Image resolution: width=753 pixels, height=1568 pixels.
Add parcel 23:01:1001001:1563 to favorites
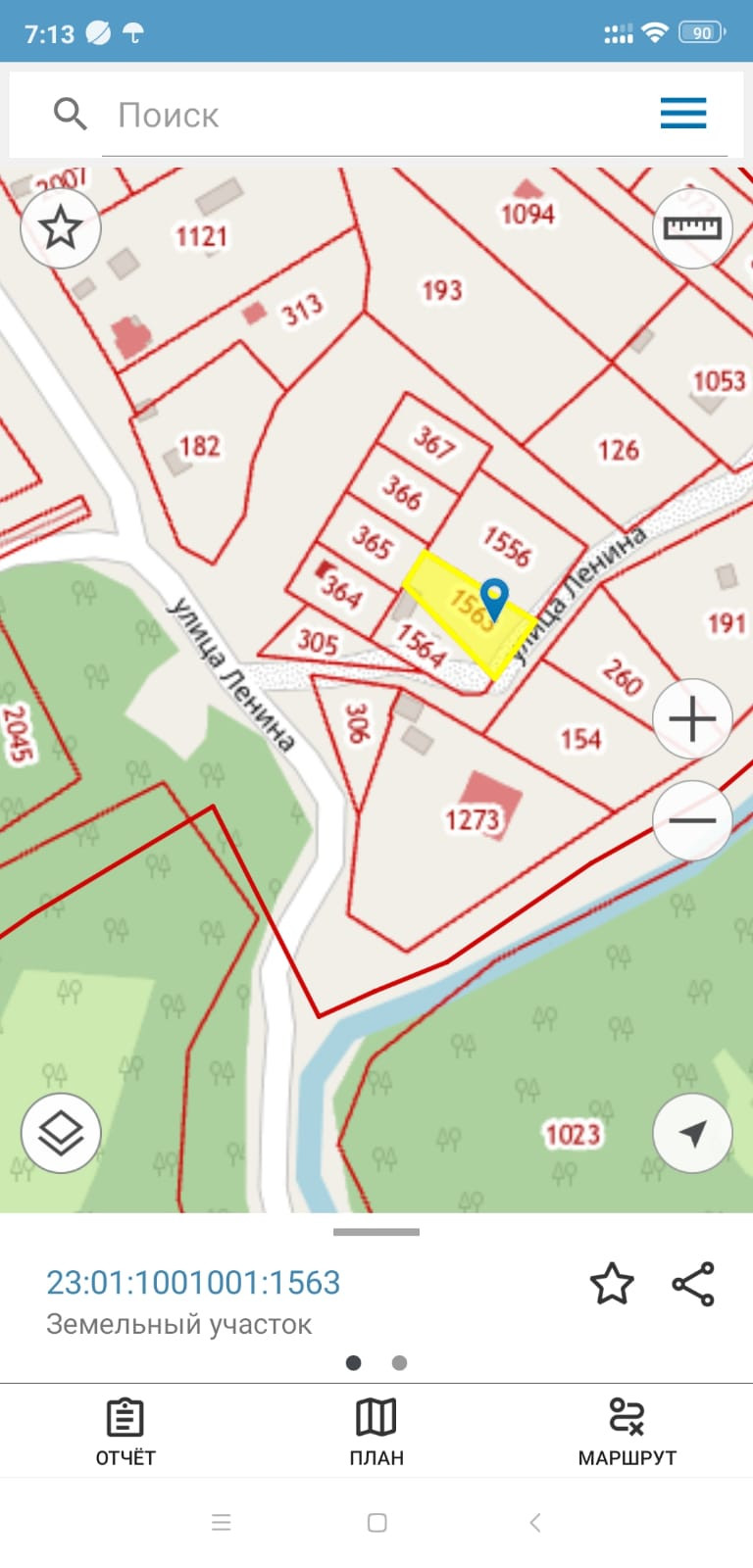612,1284
